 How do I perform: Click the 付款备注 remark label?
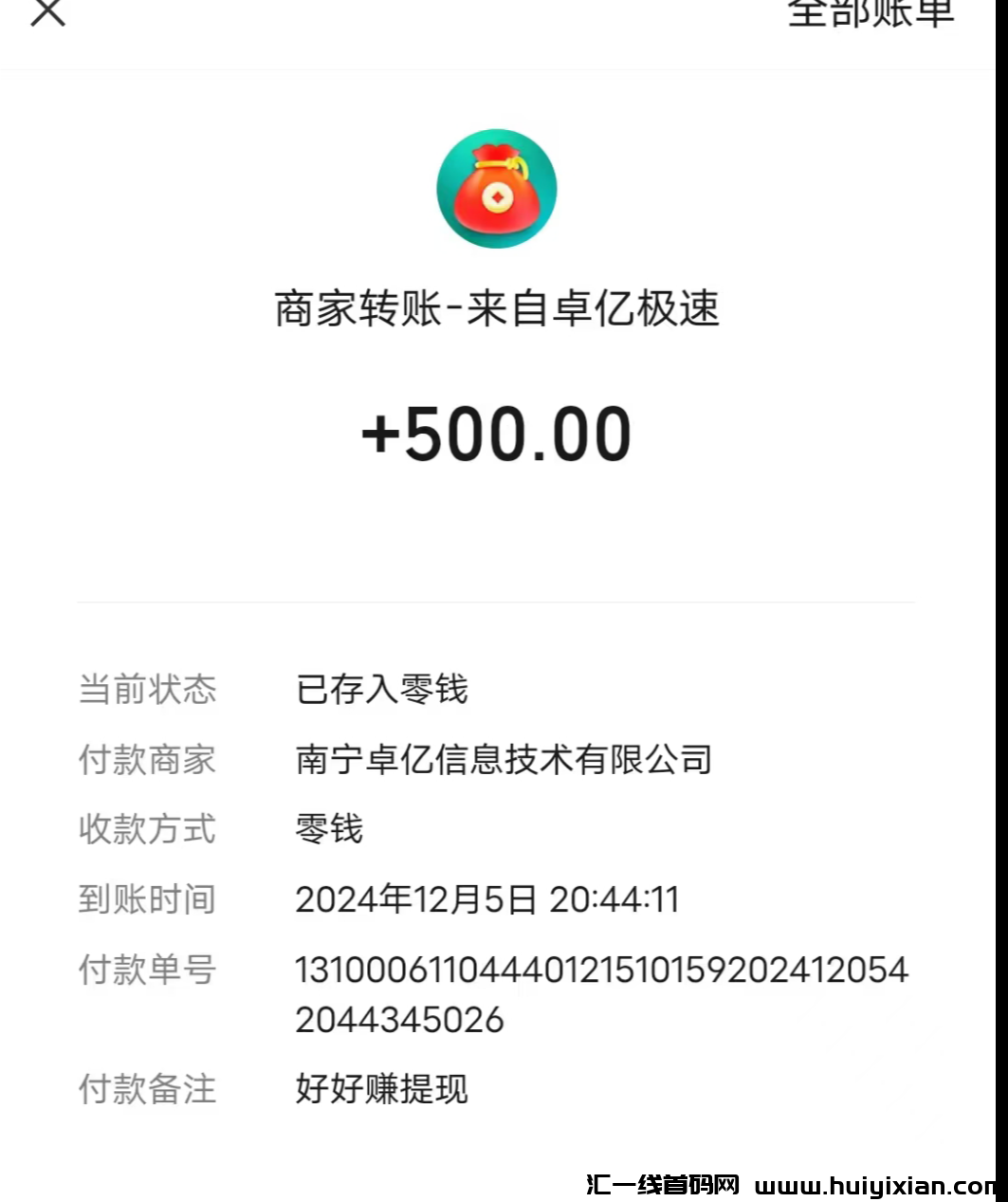[x=147, y=1089]
